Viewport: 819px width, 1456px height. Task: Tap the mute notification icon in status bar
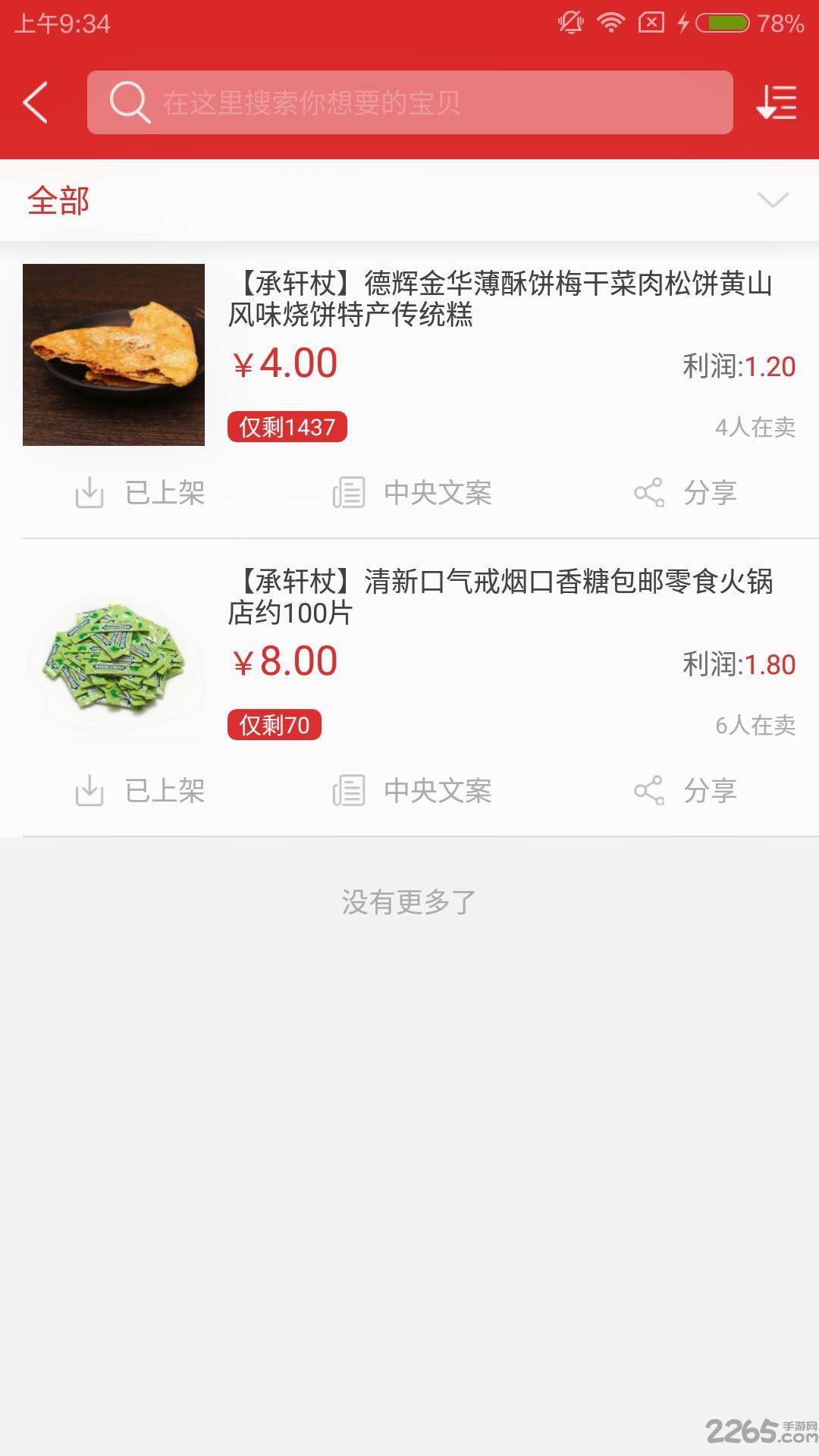pos(569,20)
